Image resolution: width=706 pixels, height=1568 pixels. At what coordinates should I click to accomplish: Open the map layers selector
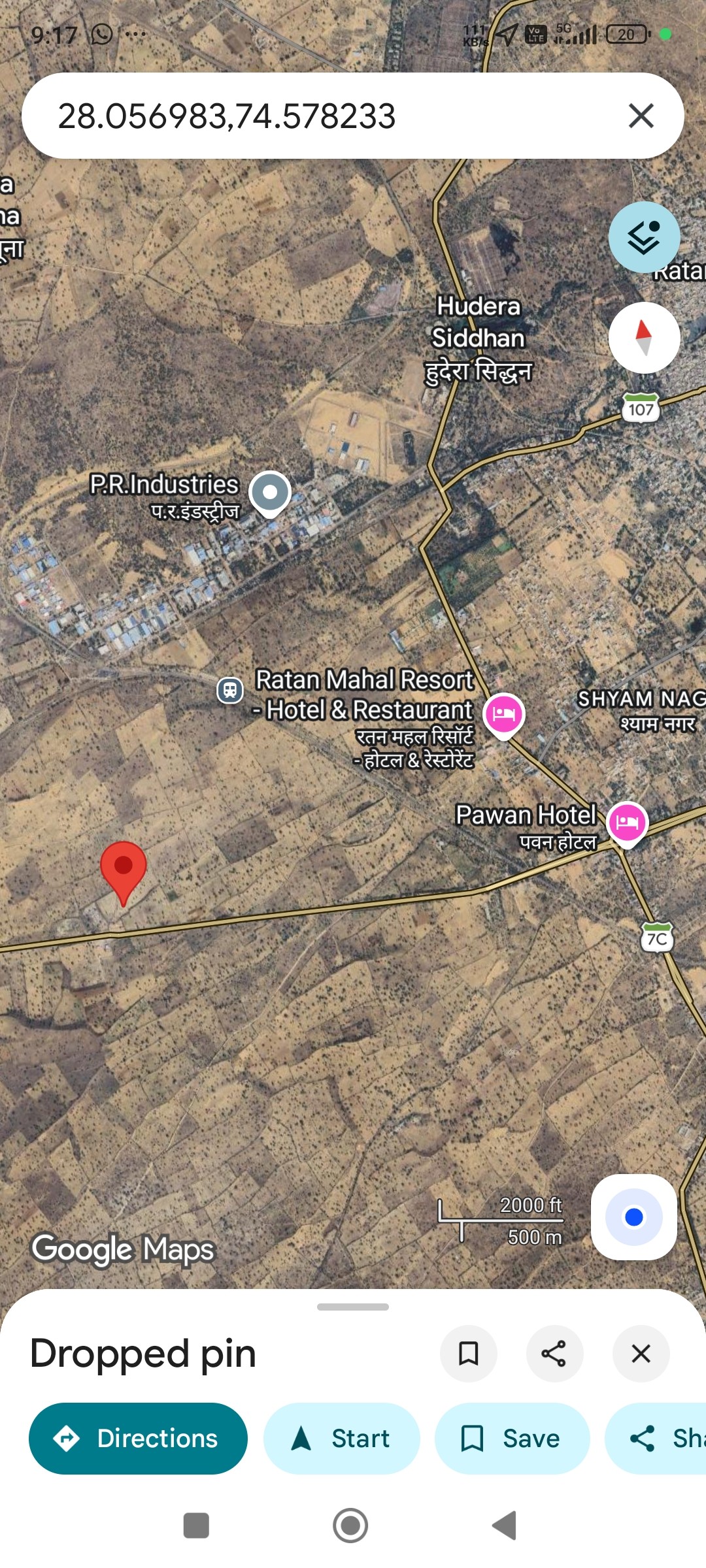click(x=644, y=237)
